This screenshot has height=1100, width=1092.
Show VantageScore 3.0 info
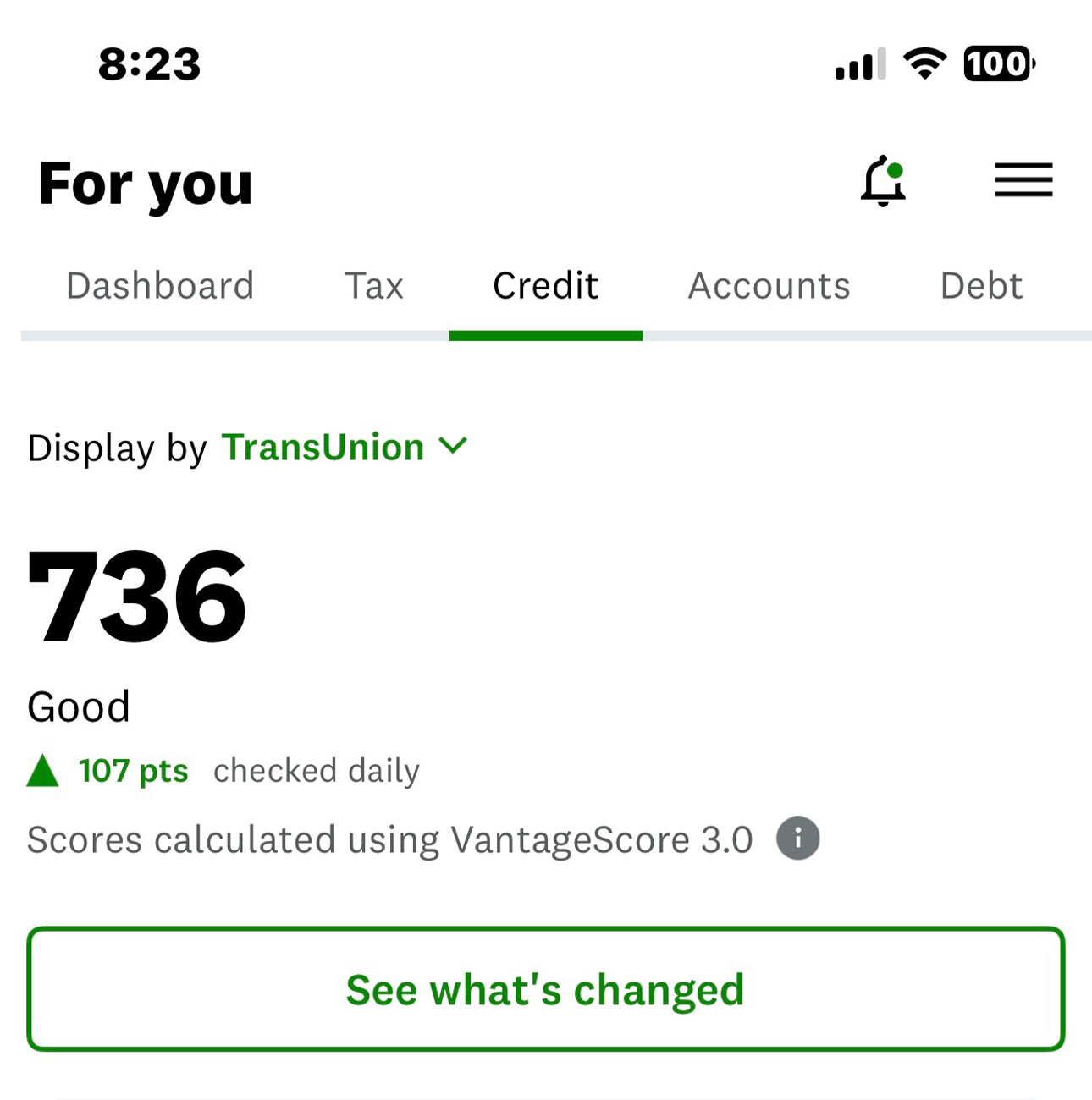click(797, 839)
